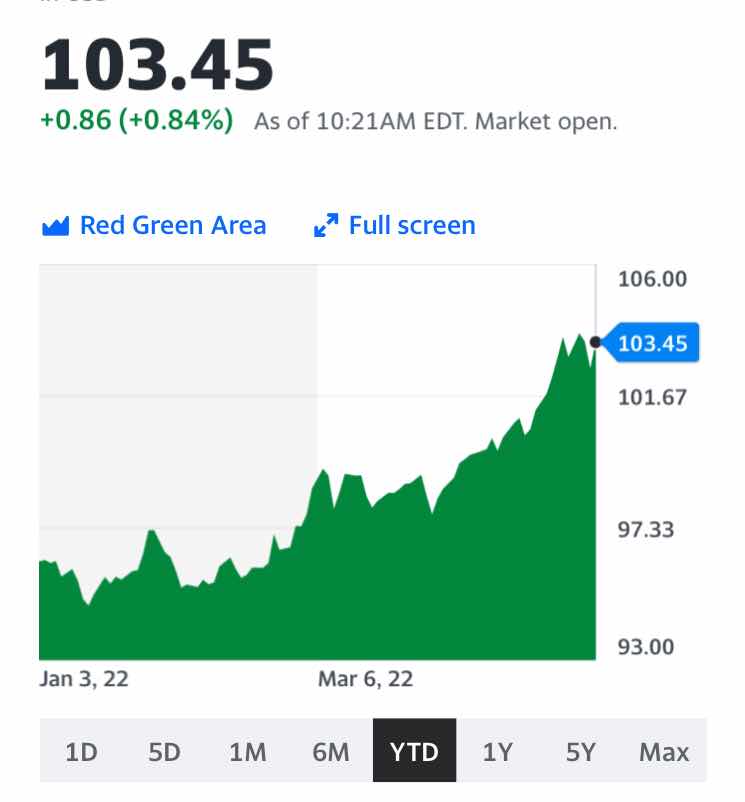The image size is (745, 802).
Task: Show the Max time range
Action: click(x=664, y=751)
